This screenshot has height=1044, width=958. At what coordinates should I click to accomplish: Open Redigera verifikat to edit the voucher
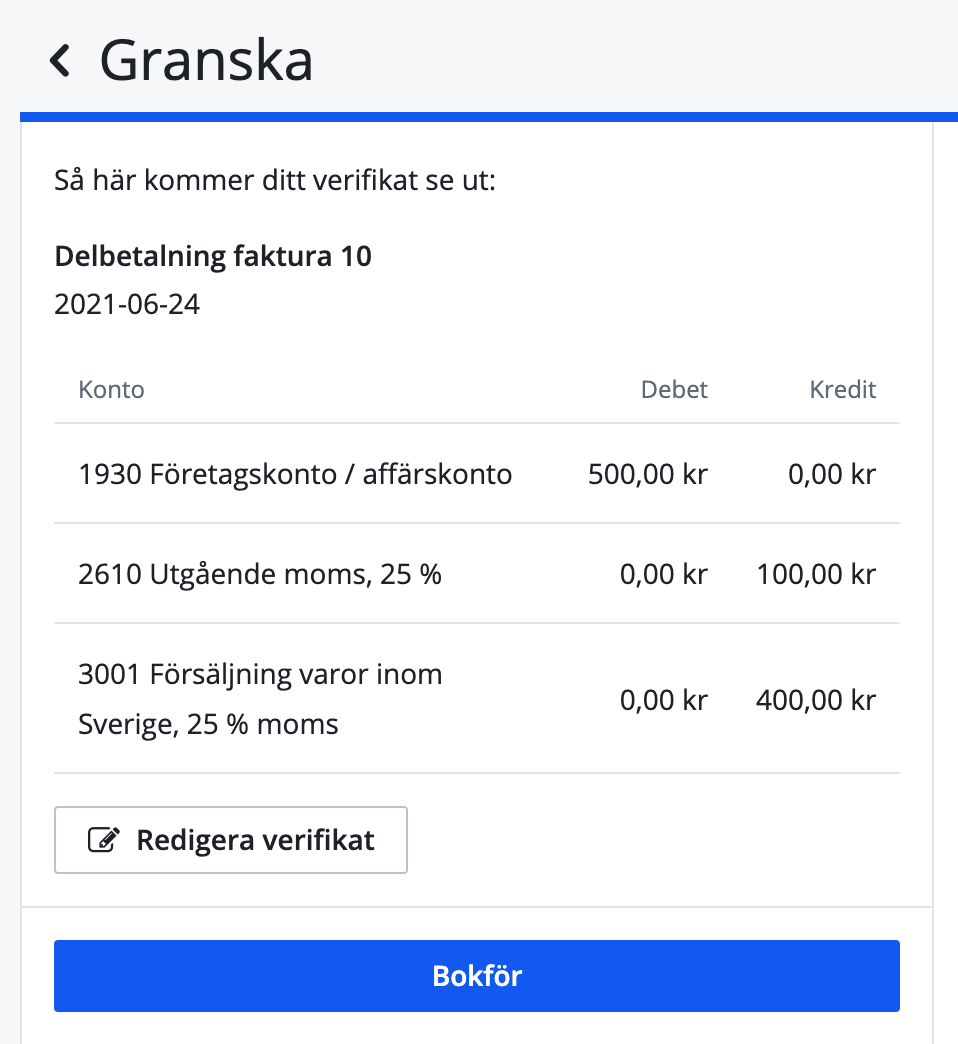coord(230,839)
